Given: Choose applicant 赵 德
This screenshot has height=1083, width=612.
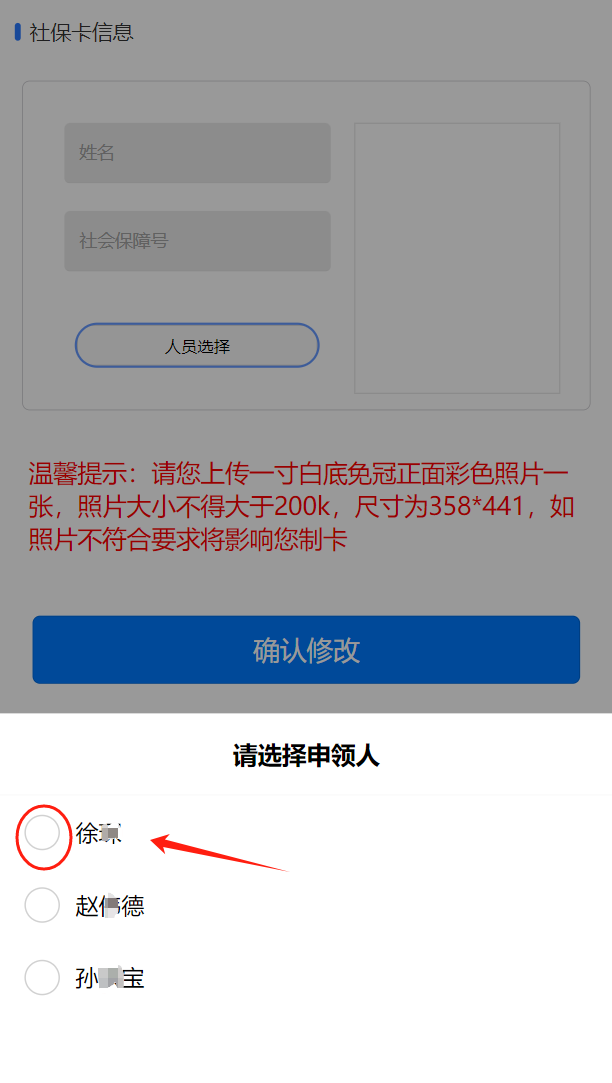Looking at the screenshot, I should 42,905.
